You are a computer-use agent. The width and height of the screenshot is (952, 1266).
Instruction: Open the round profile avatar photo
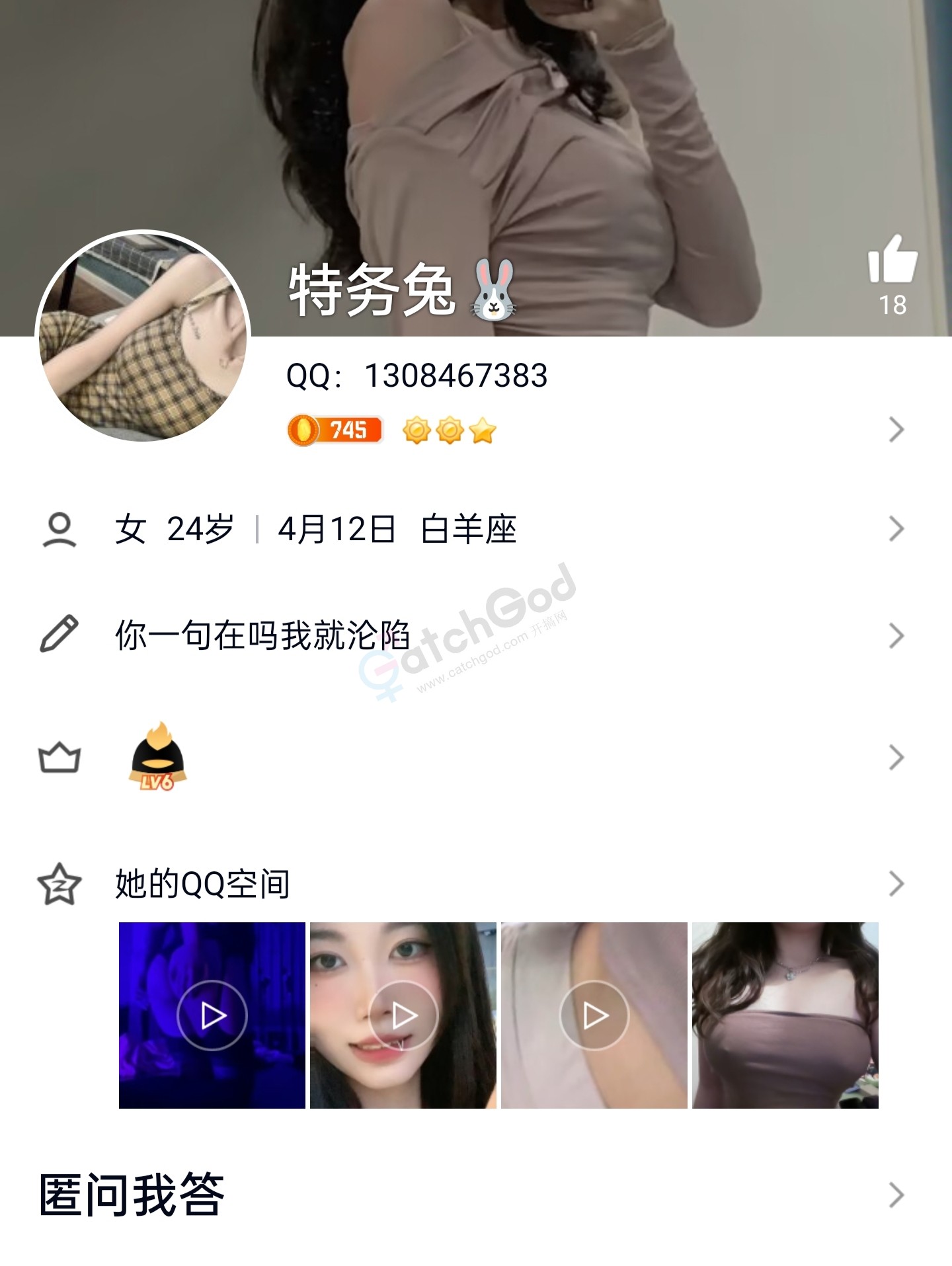[x=143, y=336]
